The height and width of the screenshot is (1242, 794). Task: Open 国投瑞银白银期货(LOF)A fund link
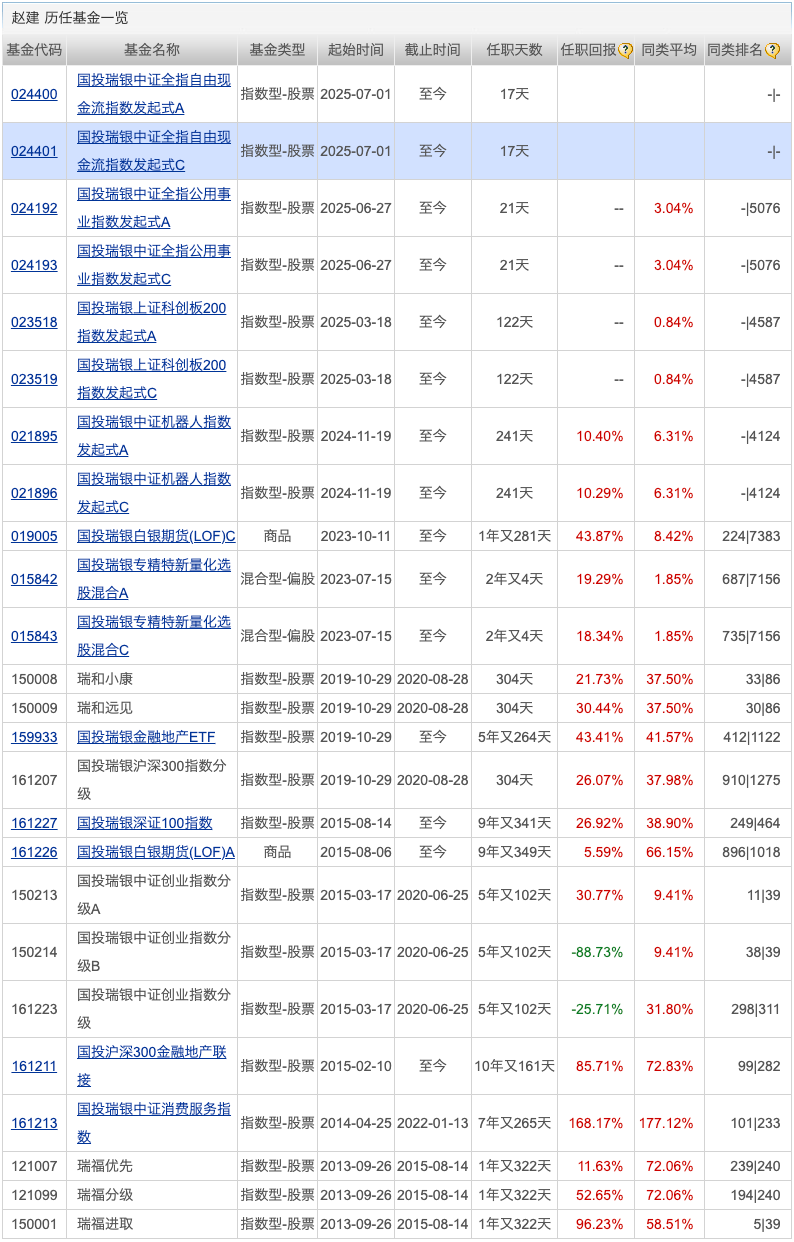tap(156, 852)
